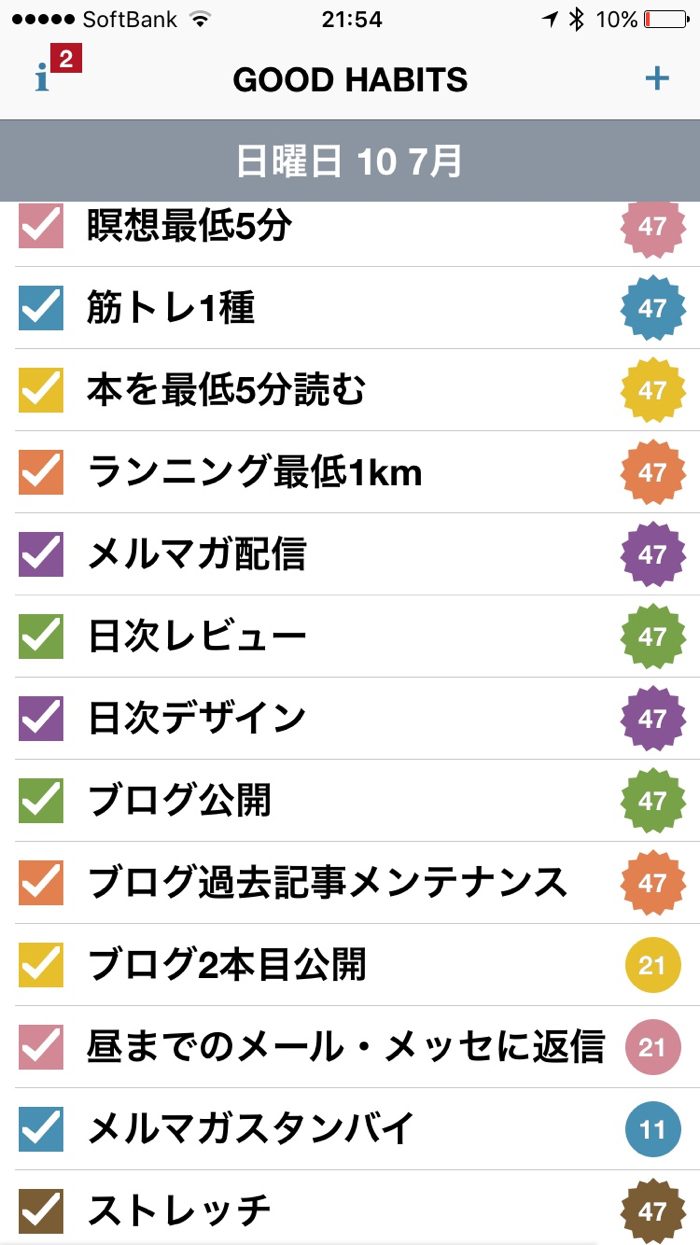Image resolution: width=700 pixels, height=1245 pixels.
Task: Uncheck the 筋トレ1種 habit
Action: (41, 308)
